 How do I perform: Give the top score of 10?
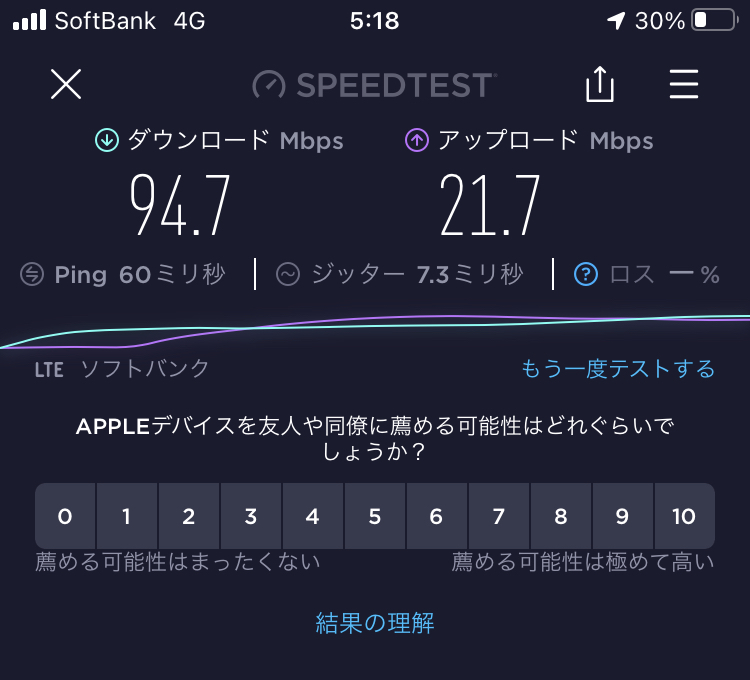pyautogui.click(x=684, y=516)
